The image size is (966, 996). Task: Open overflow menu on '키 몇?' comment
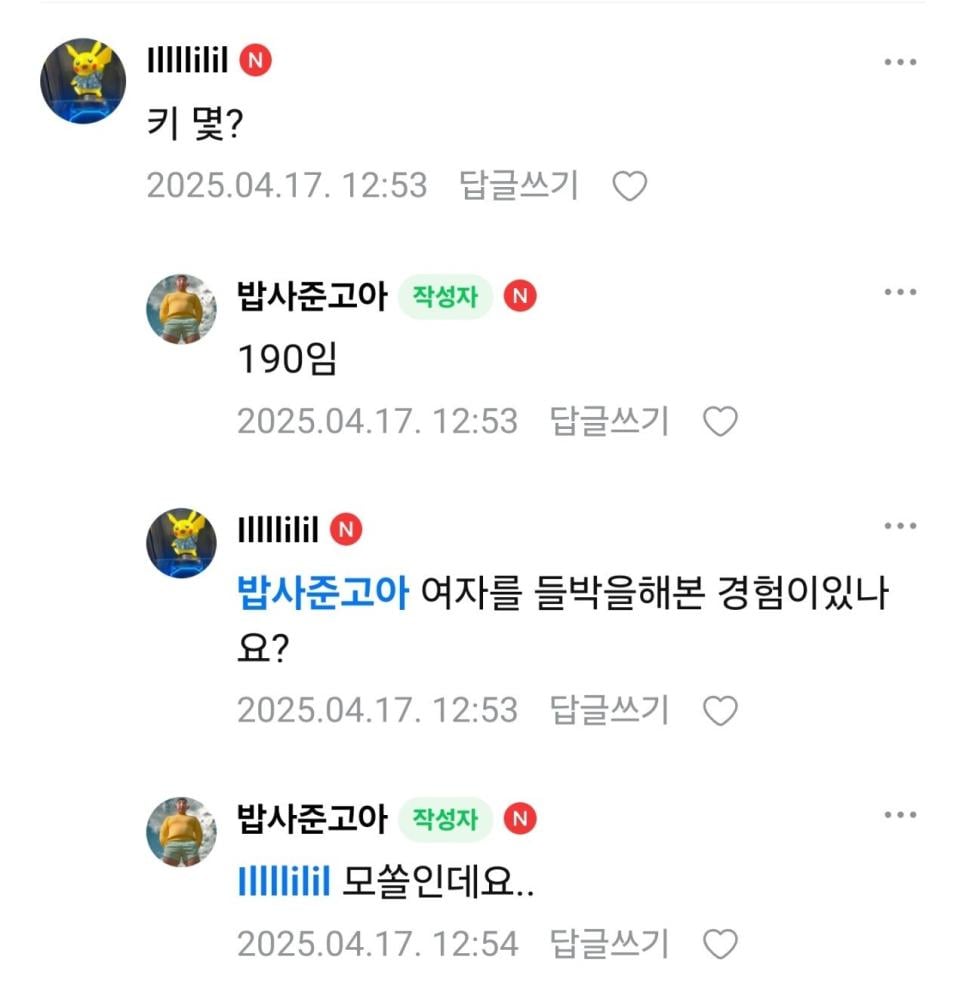pos(900,62)
